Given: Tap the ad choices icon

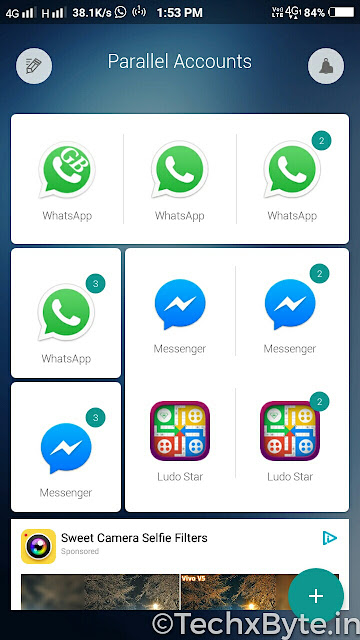Looking at the screenshot, I should (329, 538).
